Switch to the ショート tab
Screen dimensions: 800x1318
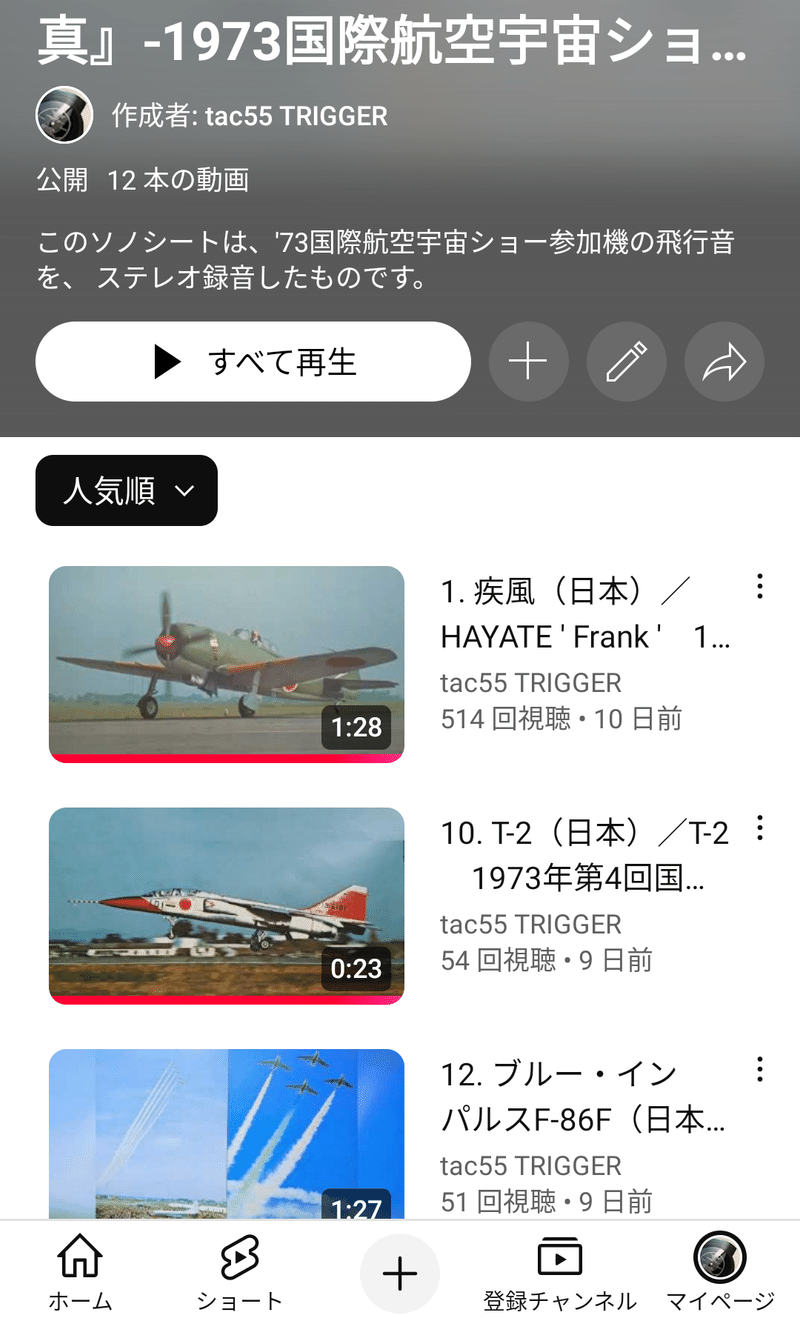[239, 1272]
